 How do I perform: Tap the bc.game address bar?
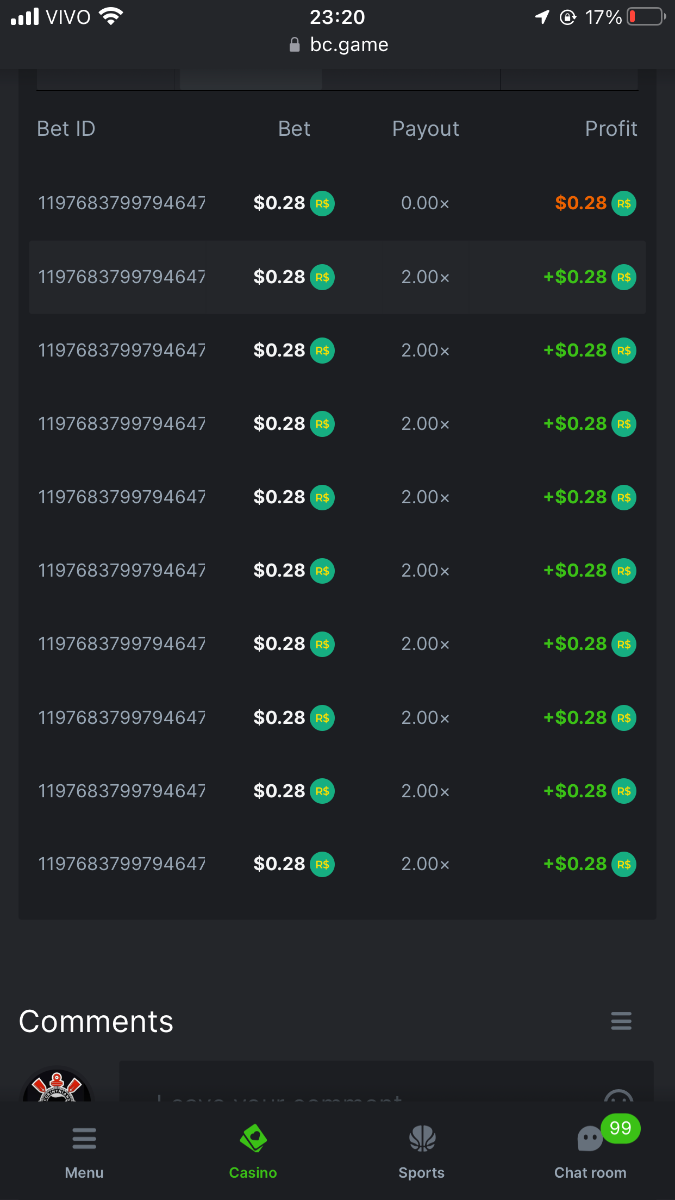click(338, 45)
